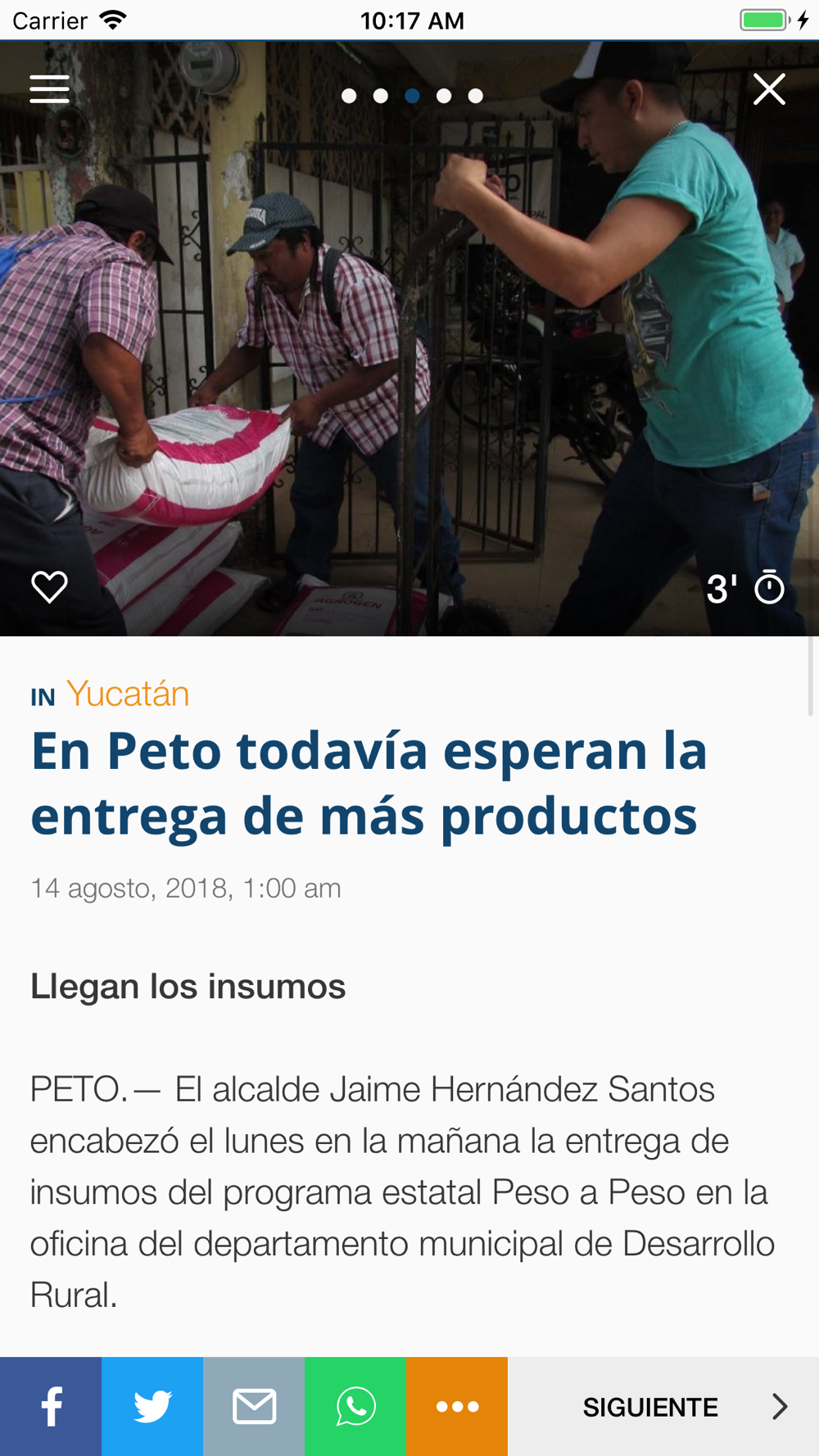Go to the next article with Siguiente
The height and width of the screenshot is (1456, 819).
663,1406
